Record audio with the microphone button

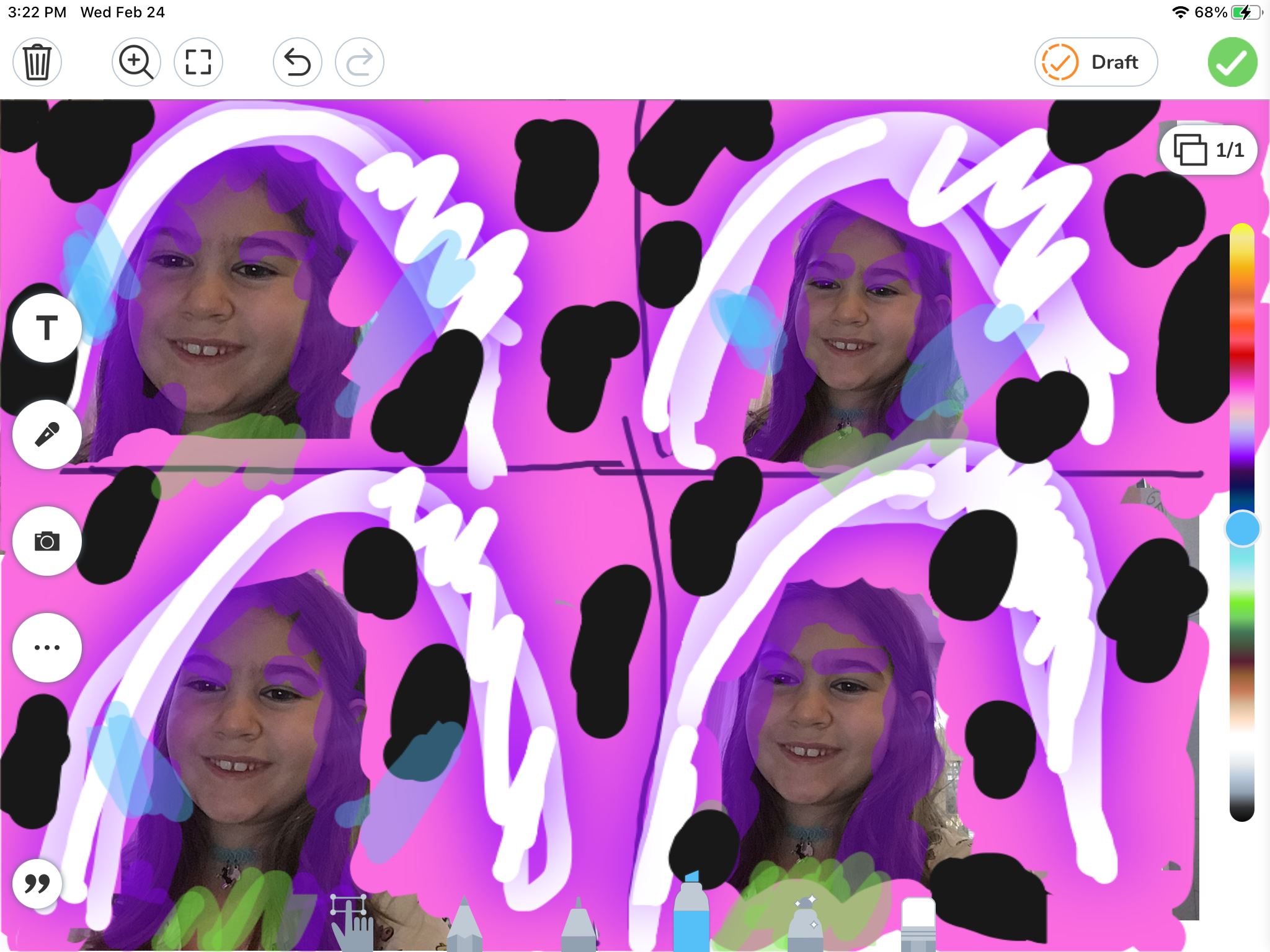[x=47, y=434]
